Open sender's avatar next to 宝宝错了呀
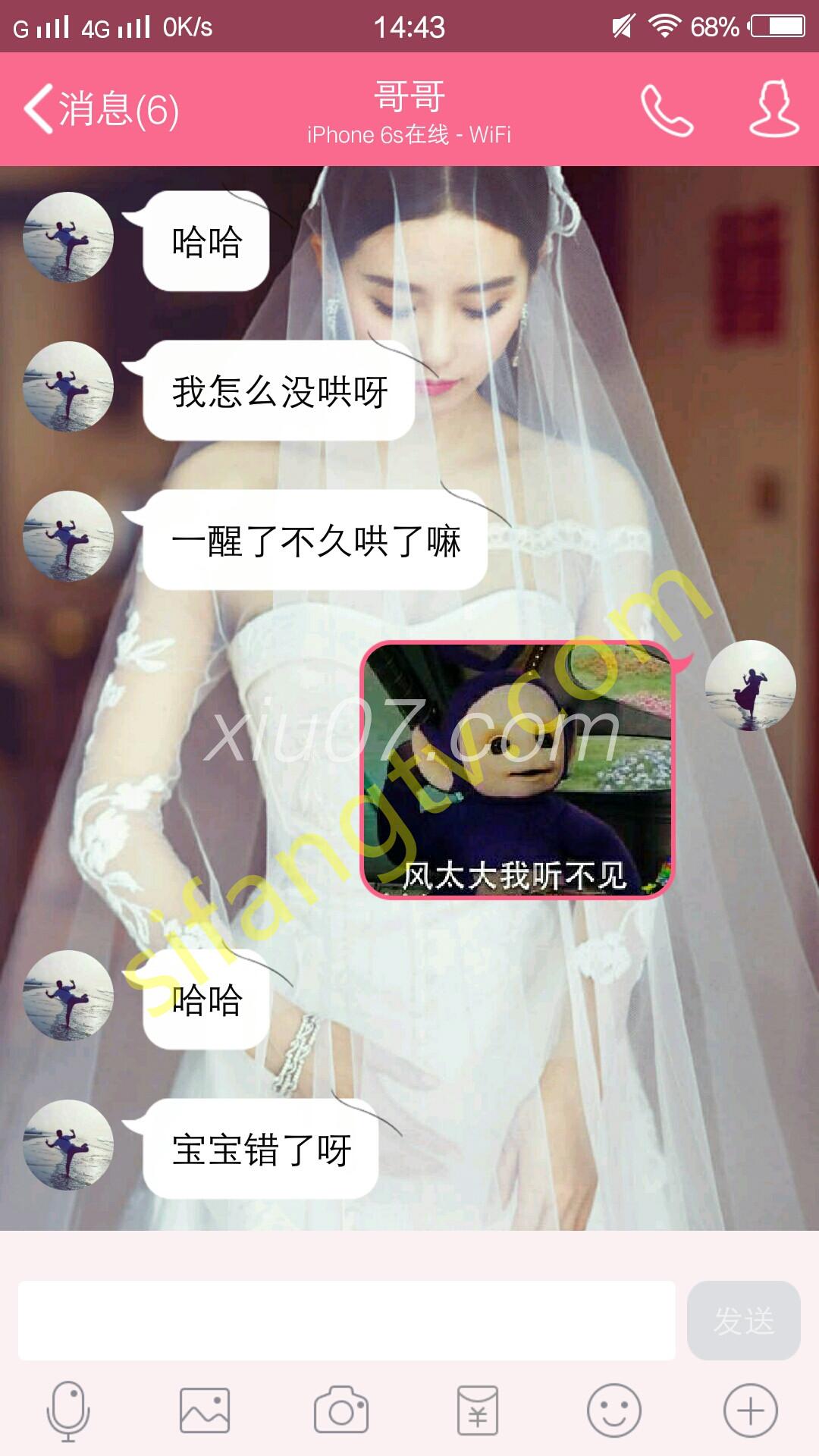The image size is (819, 1456). point(68,1145)
